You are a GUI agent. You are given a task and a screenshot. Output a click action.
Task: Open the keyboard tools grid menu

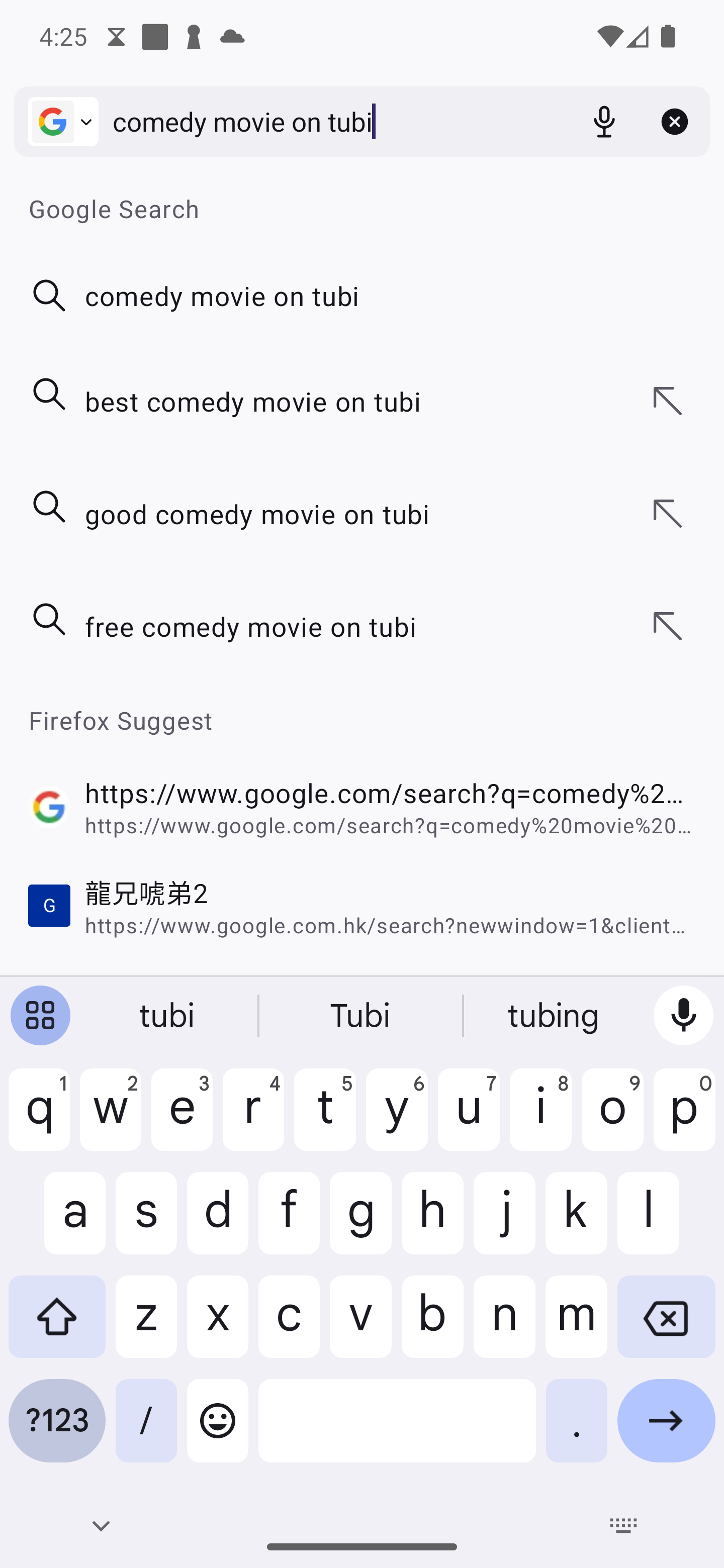(40, 1015)
